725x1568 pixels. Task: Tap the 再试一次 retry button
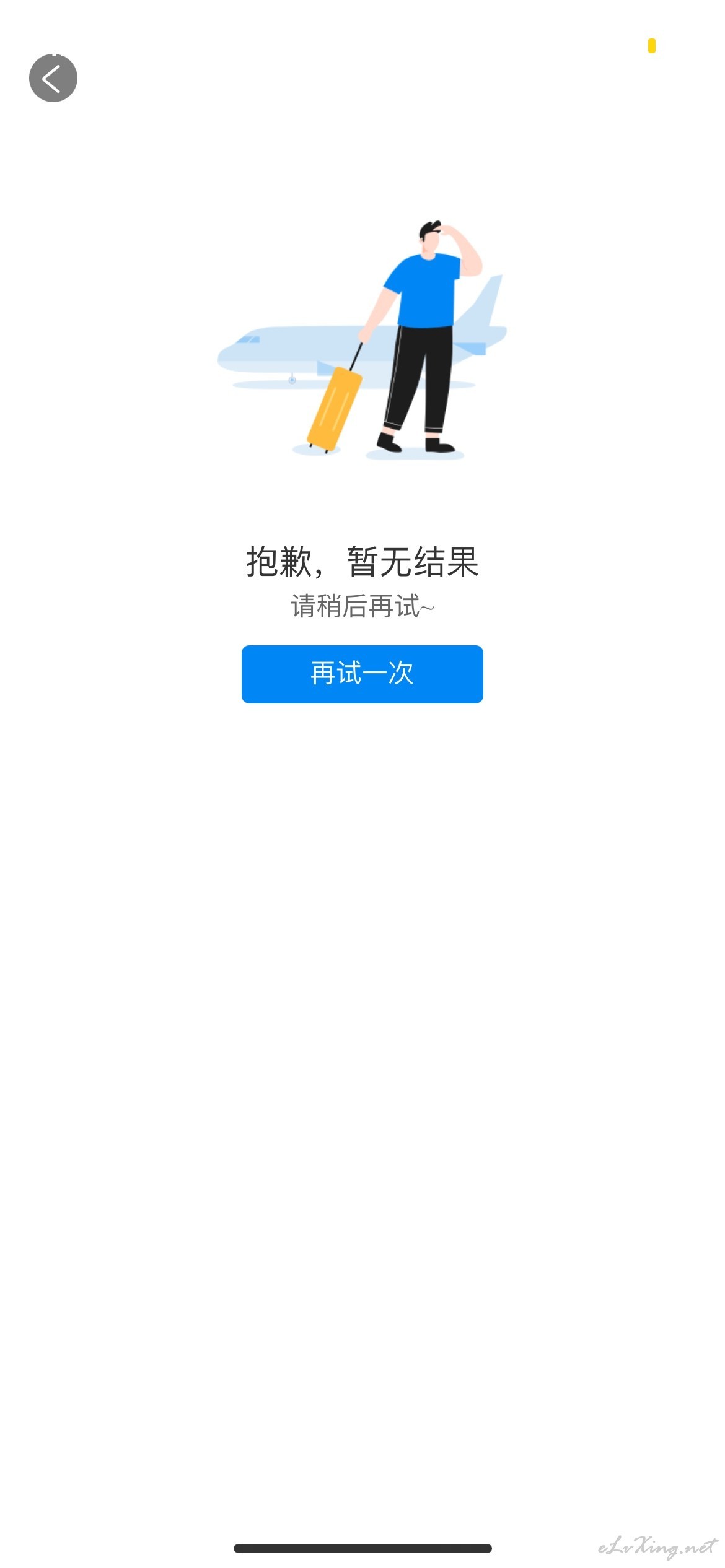(x=362, y=674)
